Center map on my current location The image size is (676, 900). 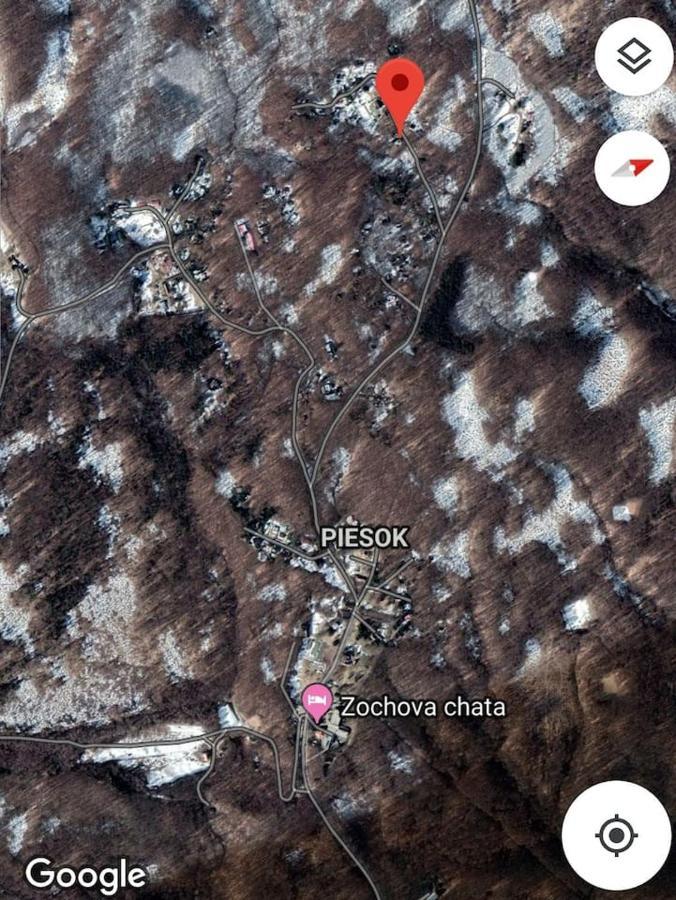[x=616, y=835]
